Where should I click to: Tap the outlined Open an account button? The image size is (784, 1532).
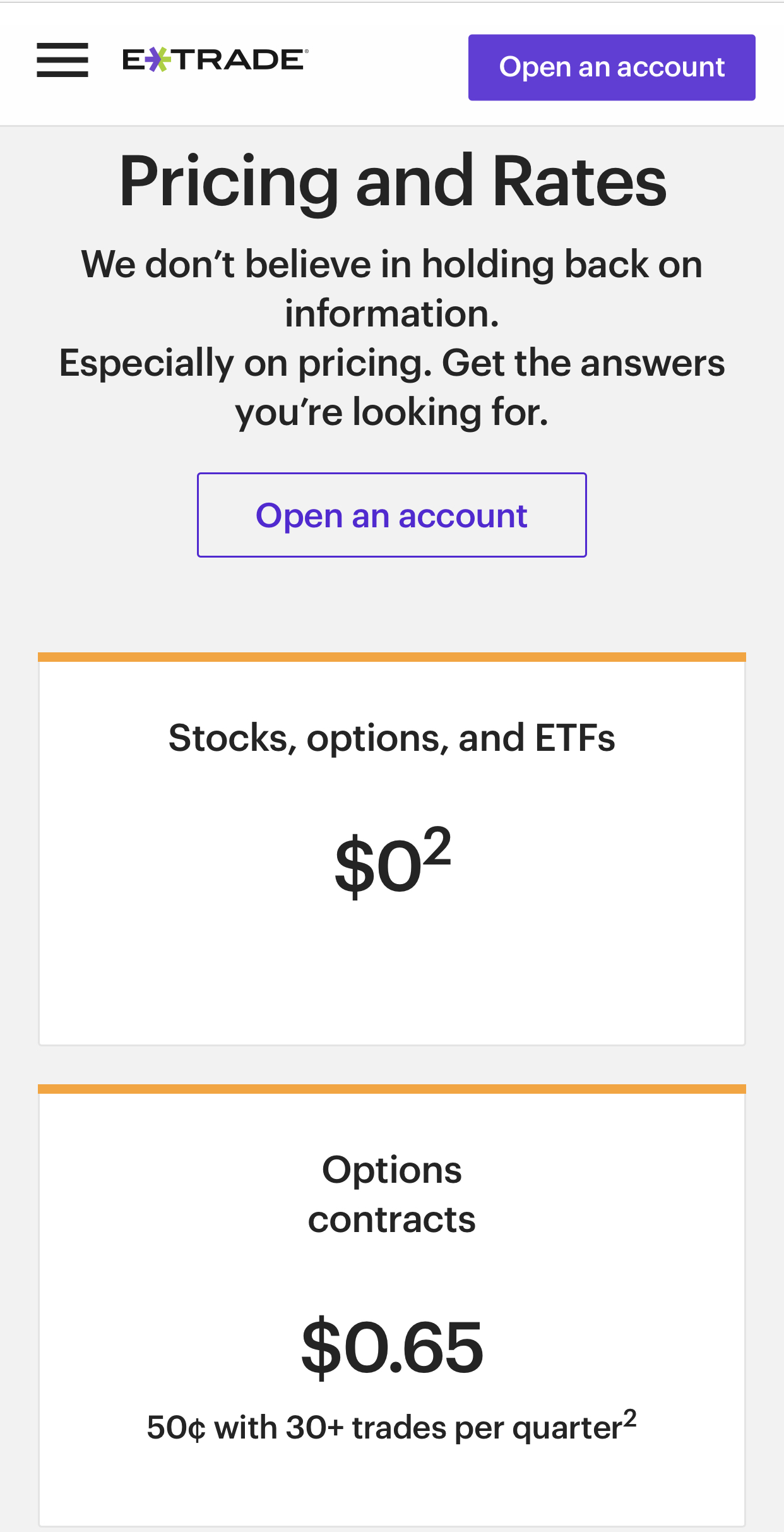[x=391, y=515]
